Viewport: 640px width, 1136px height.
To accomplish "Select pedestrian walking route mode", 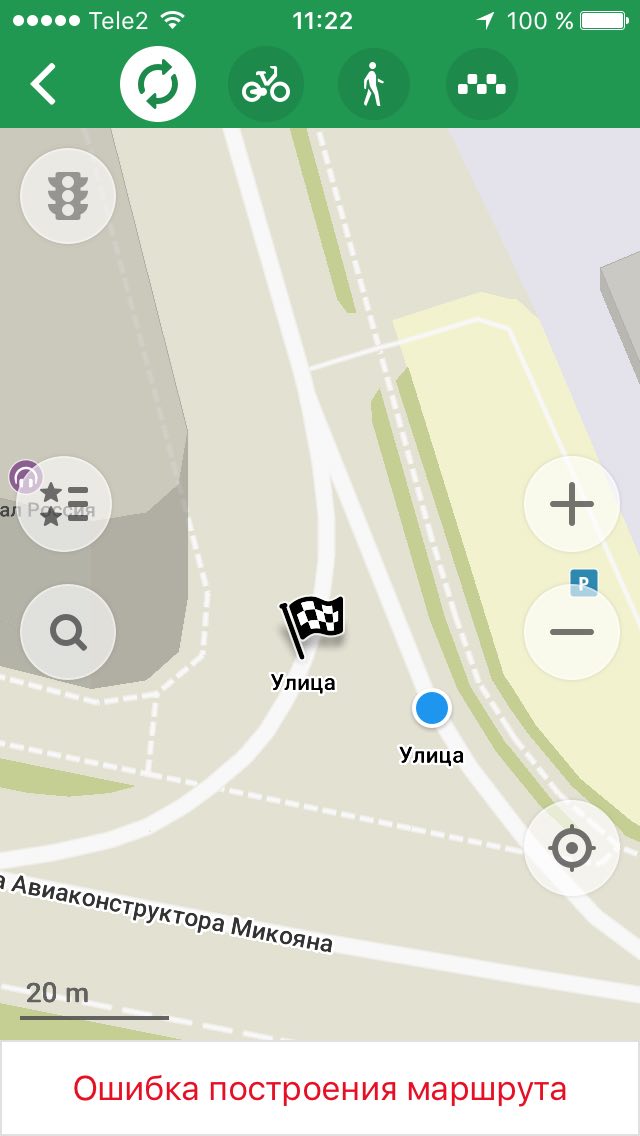I will pyautogui.click(x=373, y=84).
